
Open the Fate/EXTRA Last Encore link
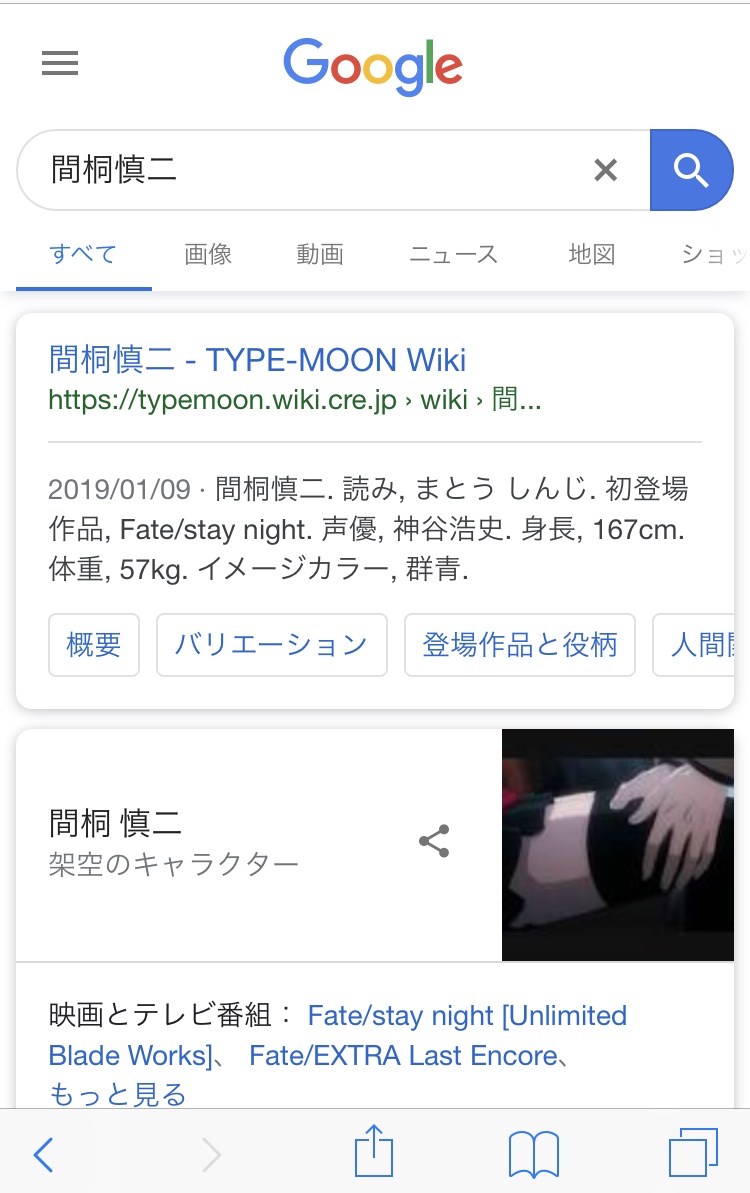click(402, 1056)
